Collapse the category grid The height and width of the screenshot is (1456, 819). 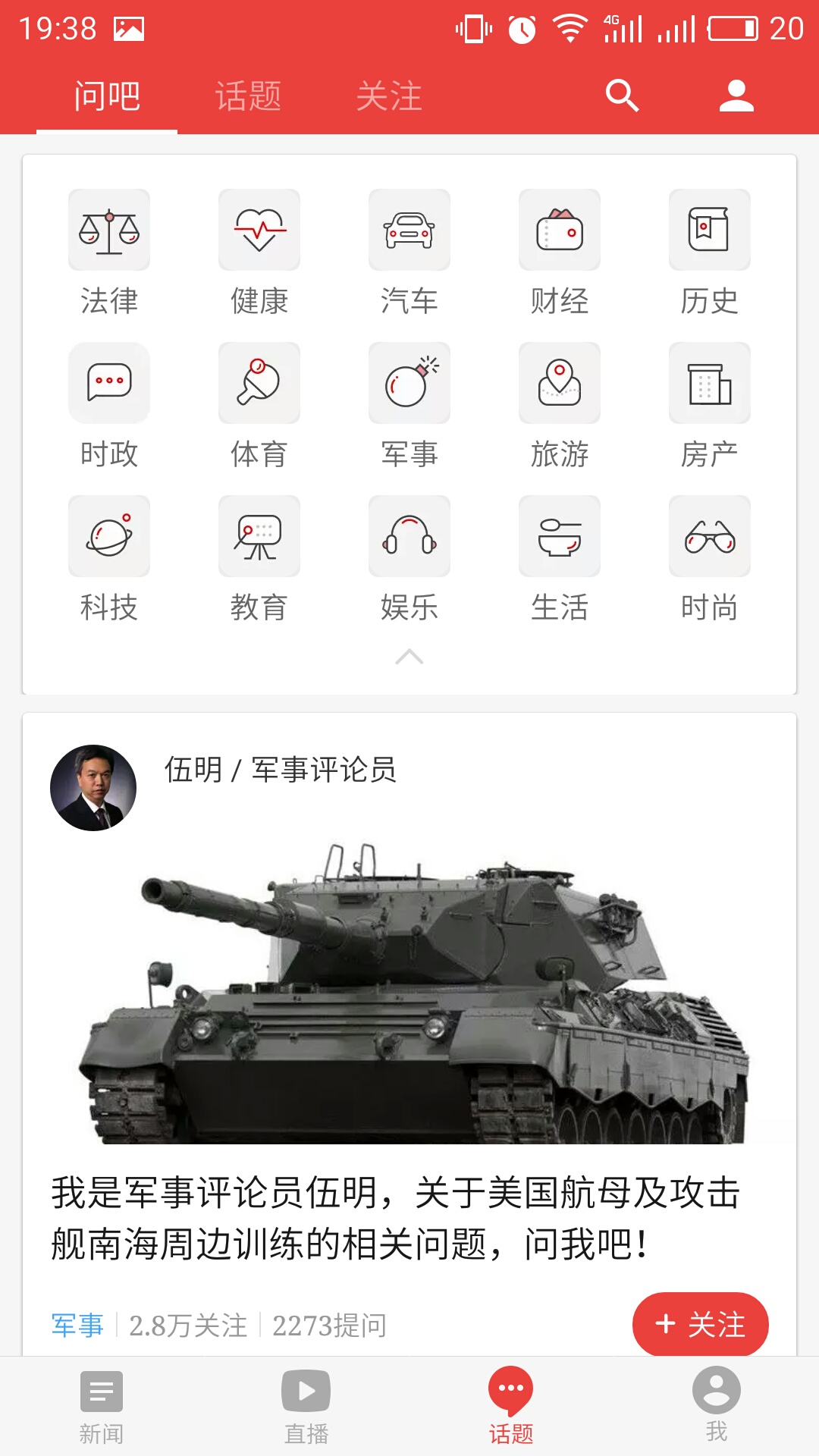[x=409, y=657]
